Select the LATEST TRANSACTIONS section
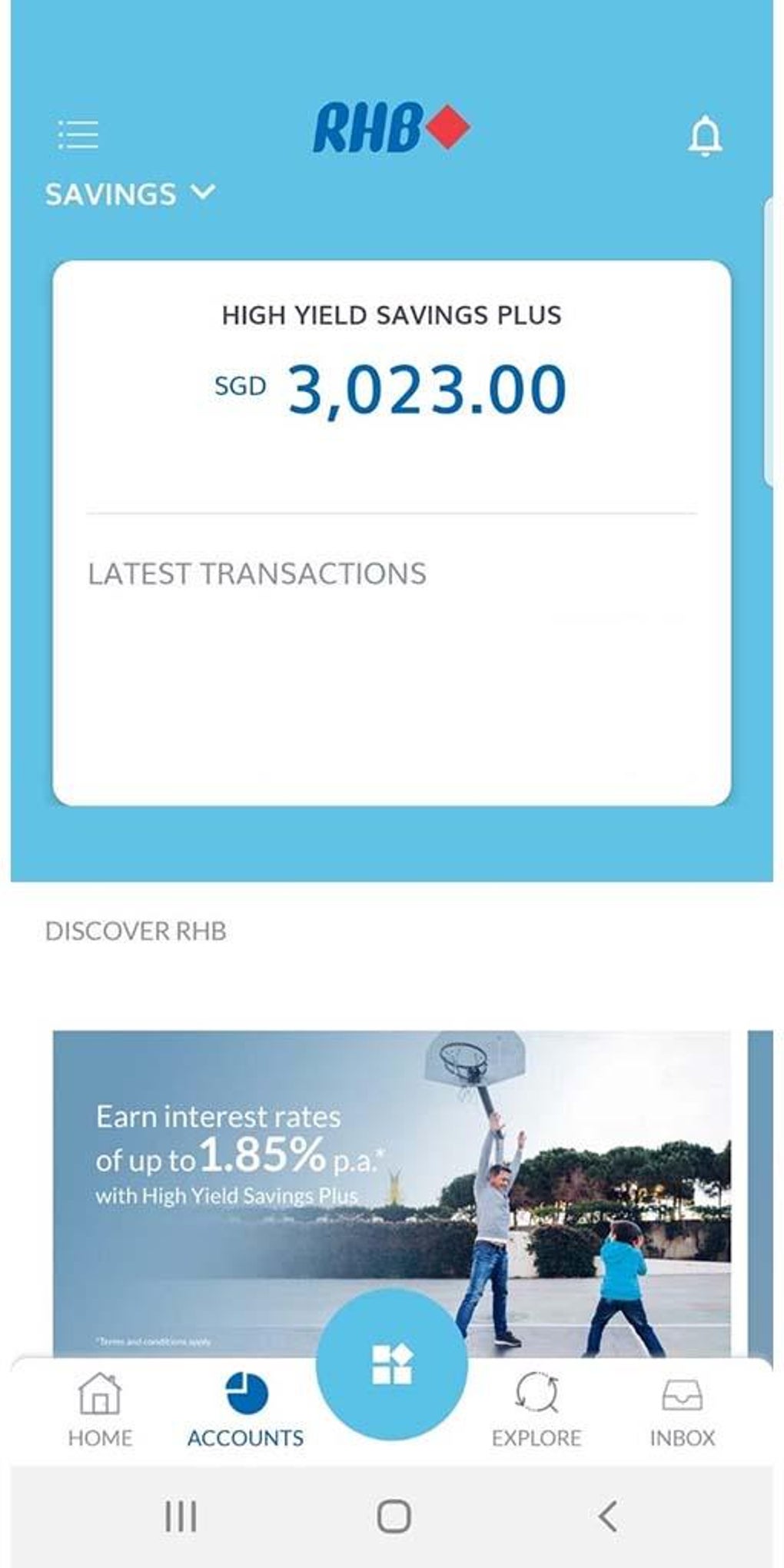 pos(257,571)
